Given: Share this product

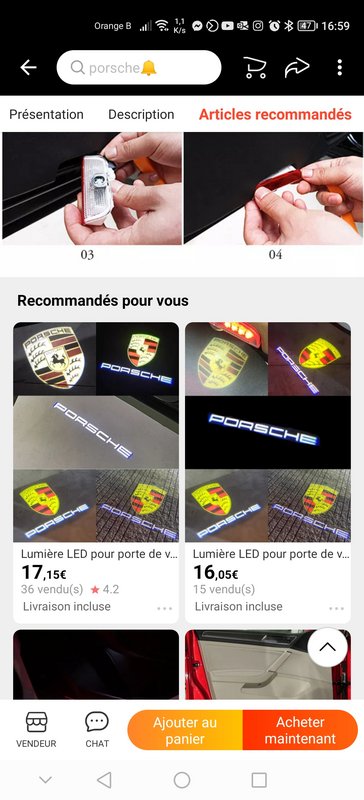Looking at the screenshot, I should pos(297,67).
